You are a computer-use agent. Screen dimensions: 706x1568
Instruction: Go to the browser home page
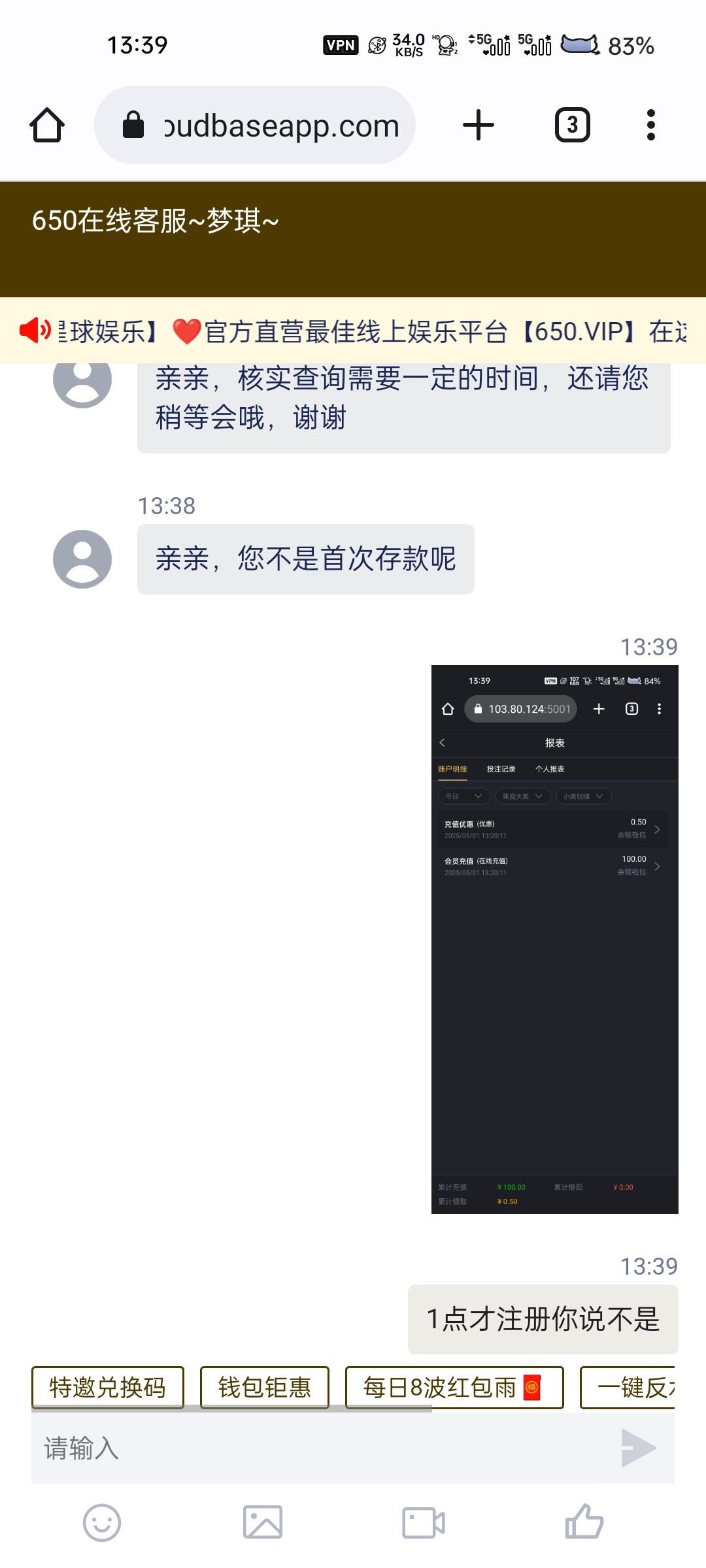[47, 125]
